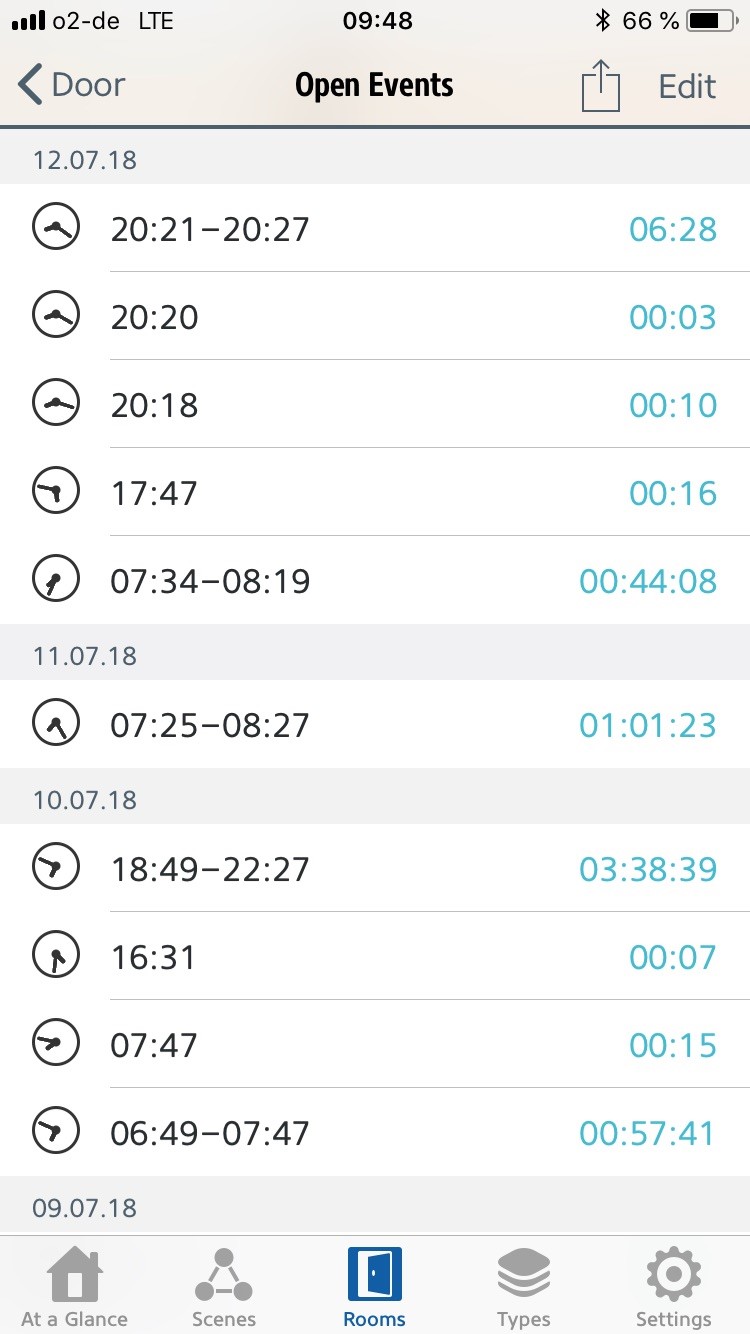
Task: Tap the 10.07.18 date header
Action: (x=85, y=799)
